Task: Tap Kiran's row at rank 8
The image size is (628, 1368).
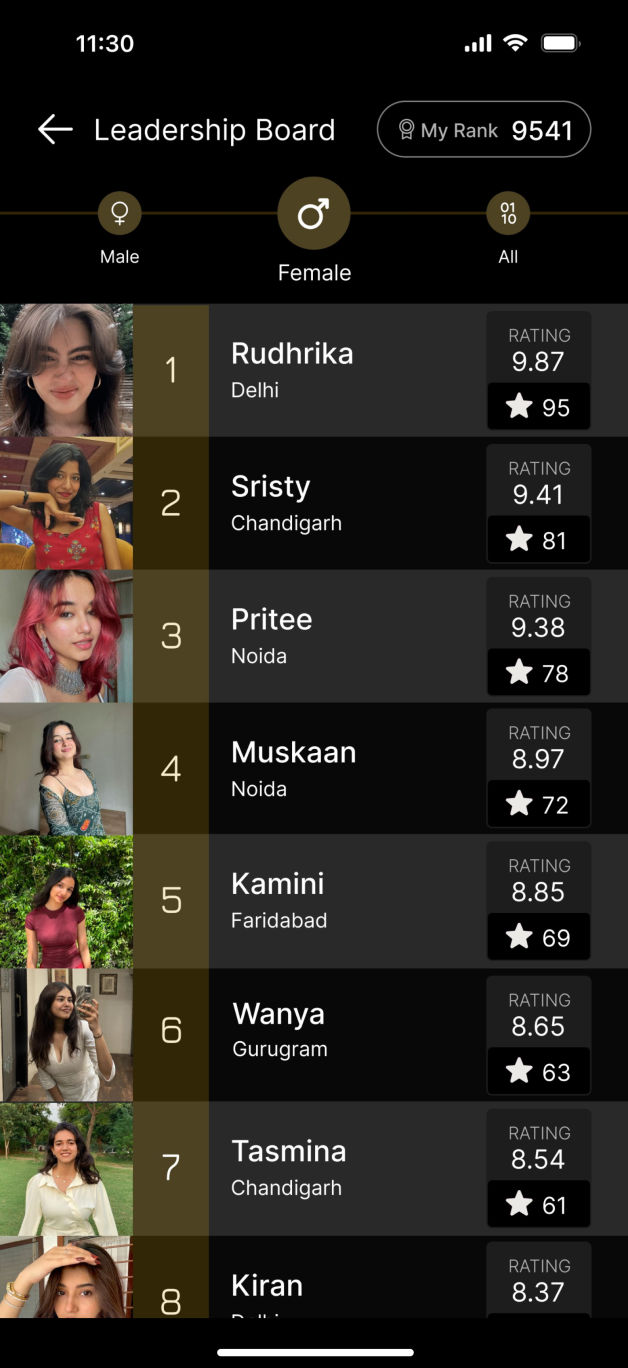Action: pyautogui.click(x=314, y=1283)
